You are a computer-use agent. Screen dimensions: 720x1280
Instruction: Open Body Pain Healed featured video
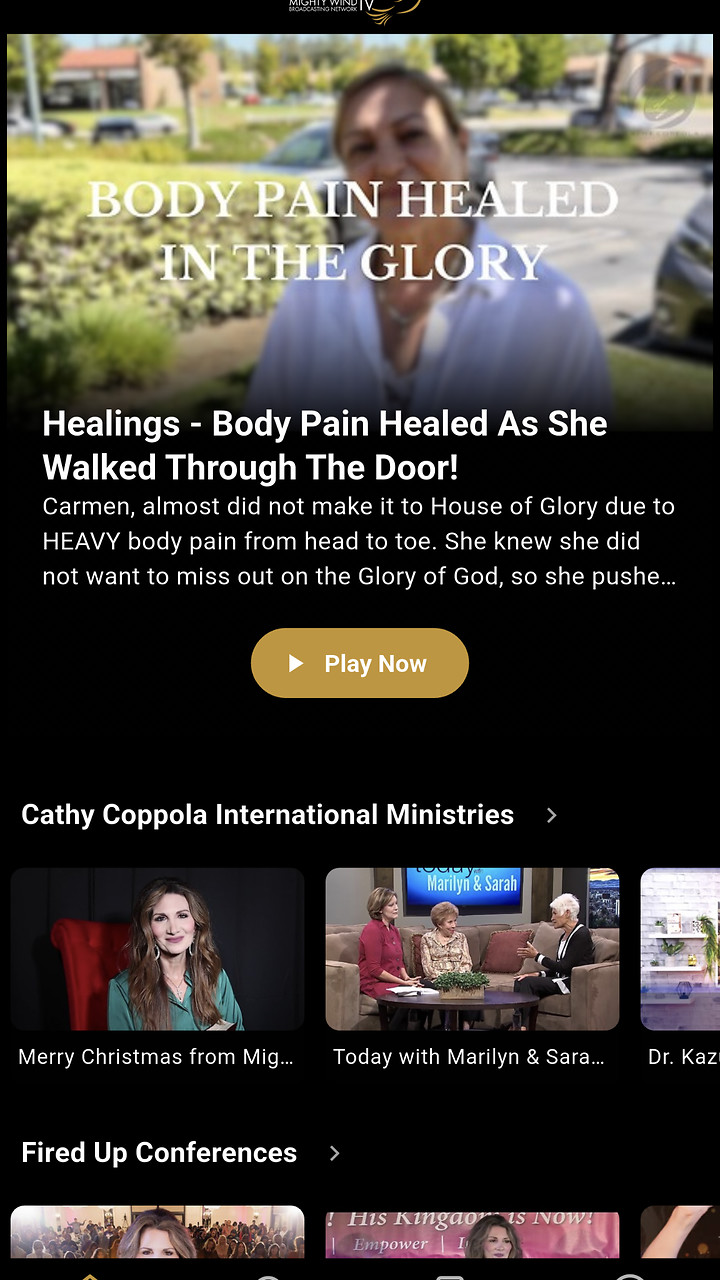359,230
